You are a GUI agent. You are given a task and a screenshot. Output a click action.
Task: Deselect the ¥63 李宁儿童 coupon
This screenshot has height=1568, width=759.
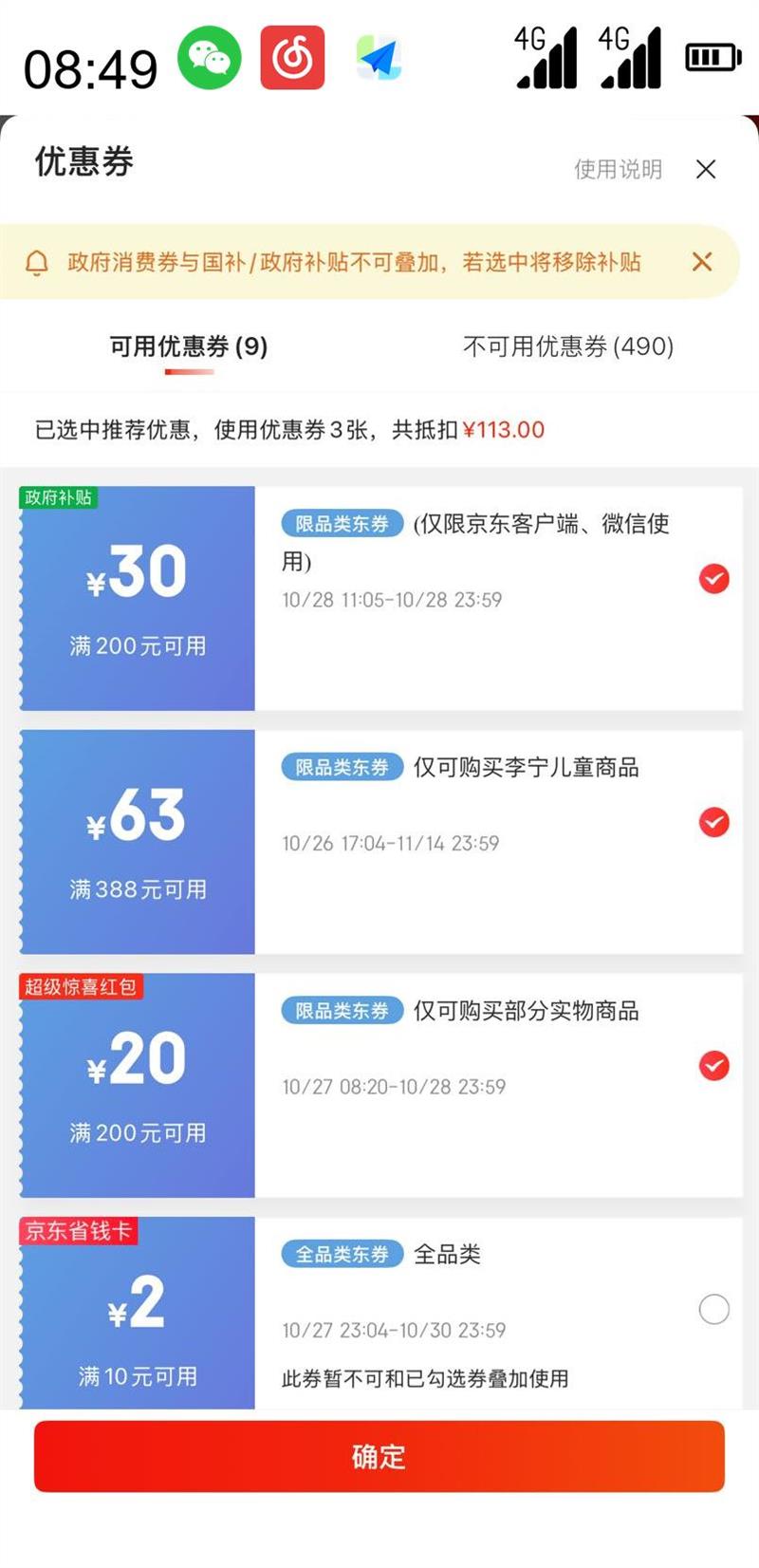coord(714,823)
